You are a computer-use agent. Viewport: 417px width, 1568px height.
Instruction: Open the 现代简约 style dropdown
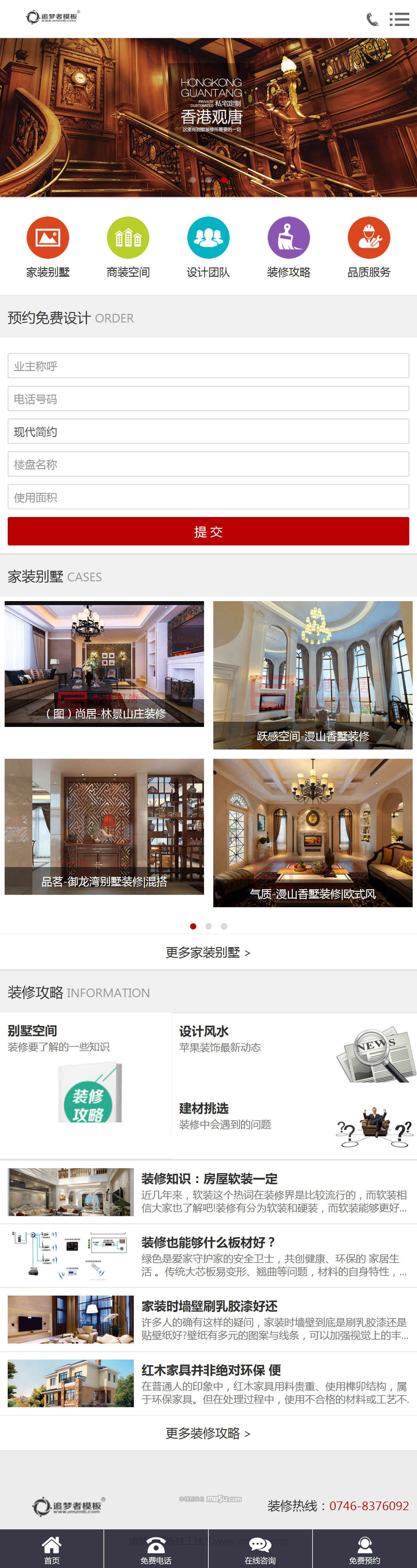pyautogui.click(x=208, y=432)
